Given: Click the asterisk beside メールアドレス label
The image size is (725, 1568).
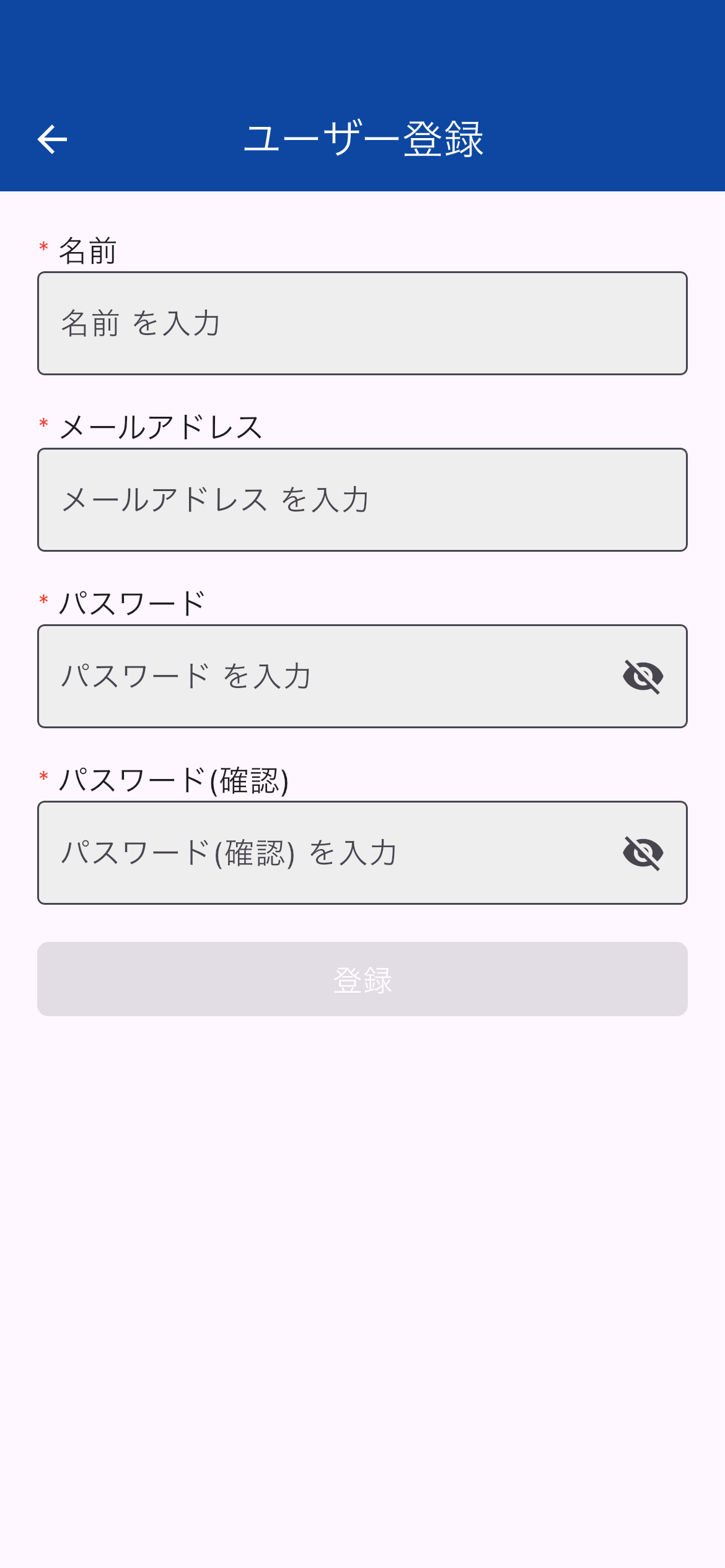Looking at the screenshot, I should point(42,423).
